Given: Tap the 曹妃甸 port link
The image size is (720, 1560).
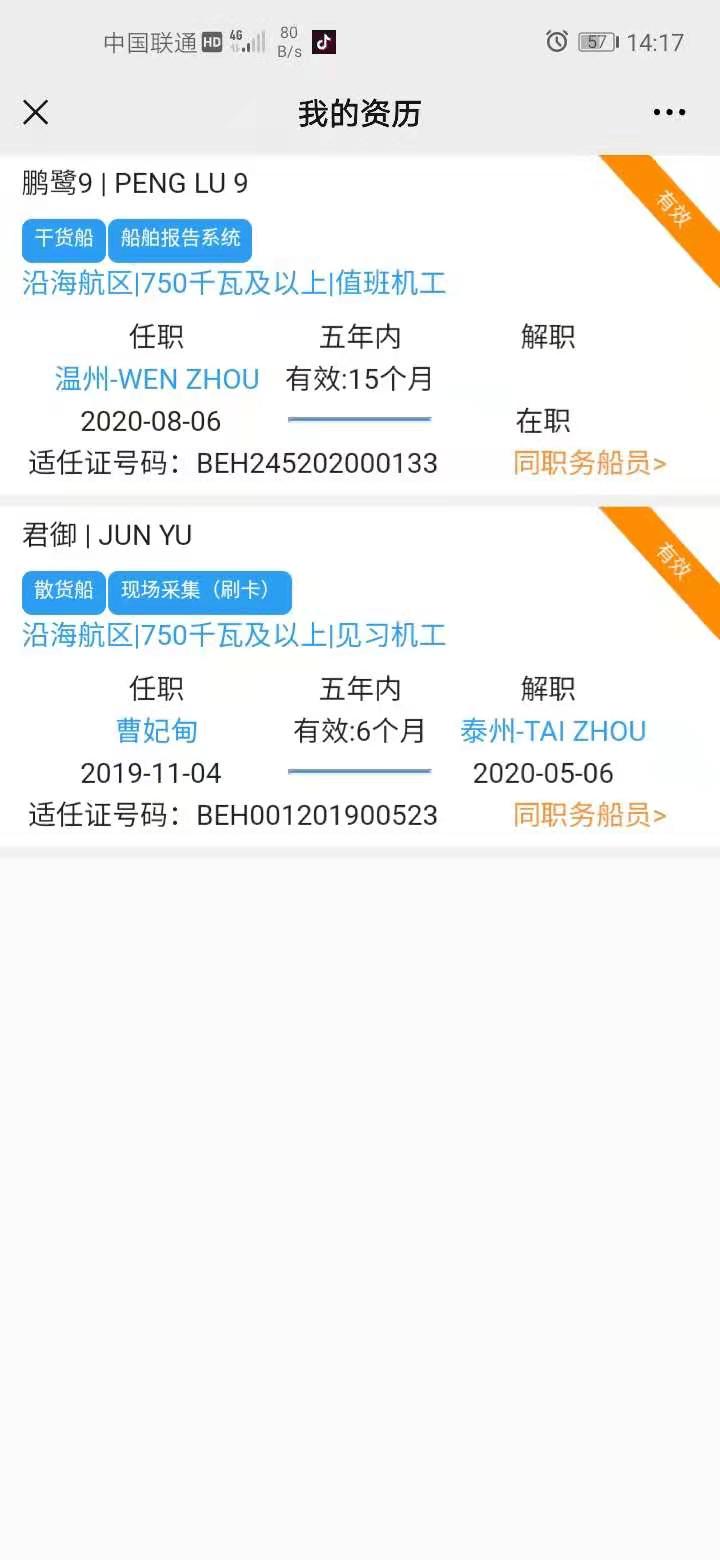Looking at the screenshot, I should click(x=157, y=731).
